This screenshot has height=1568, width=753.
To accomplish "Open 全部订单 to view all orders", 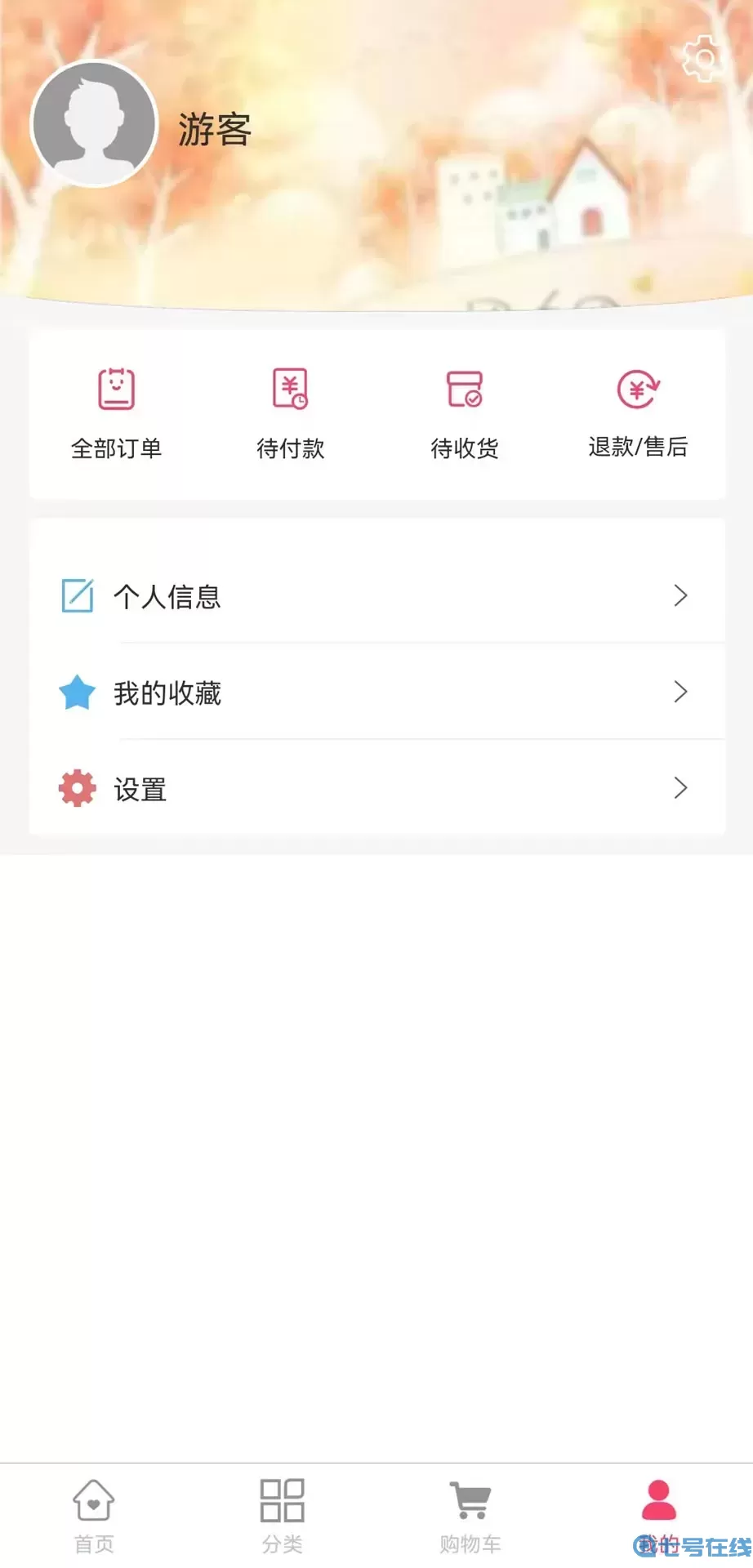I will coord(118,408).
